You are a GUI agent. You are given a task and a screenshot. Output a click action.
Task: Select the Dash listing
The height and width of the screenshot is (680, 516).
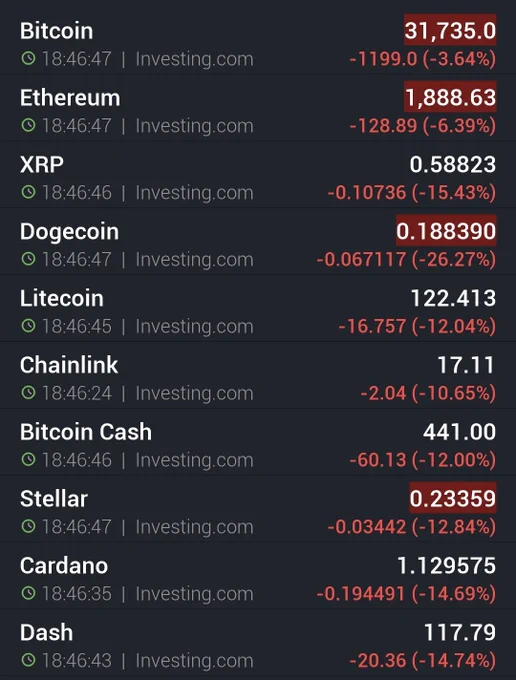[258, 643]
